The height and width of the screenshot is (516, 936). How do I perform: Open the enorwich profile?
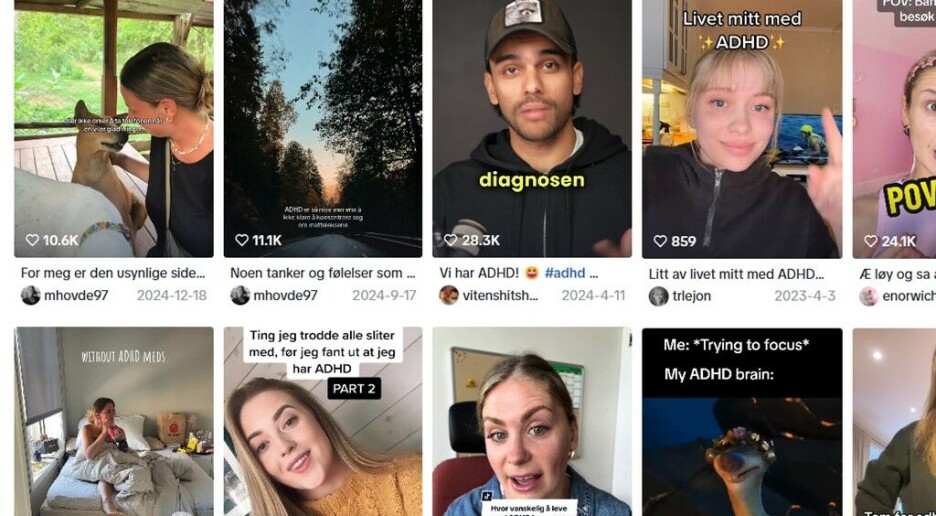point(906,296)
